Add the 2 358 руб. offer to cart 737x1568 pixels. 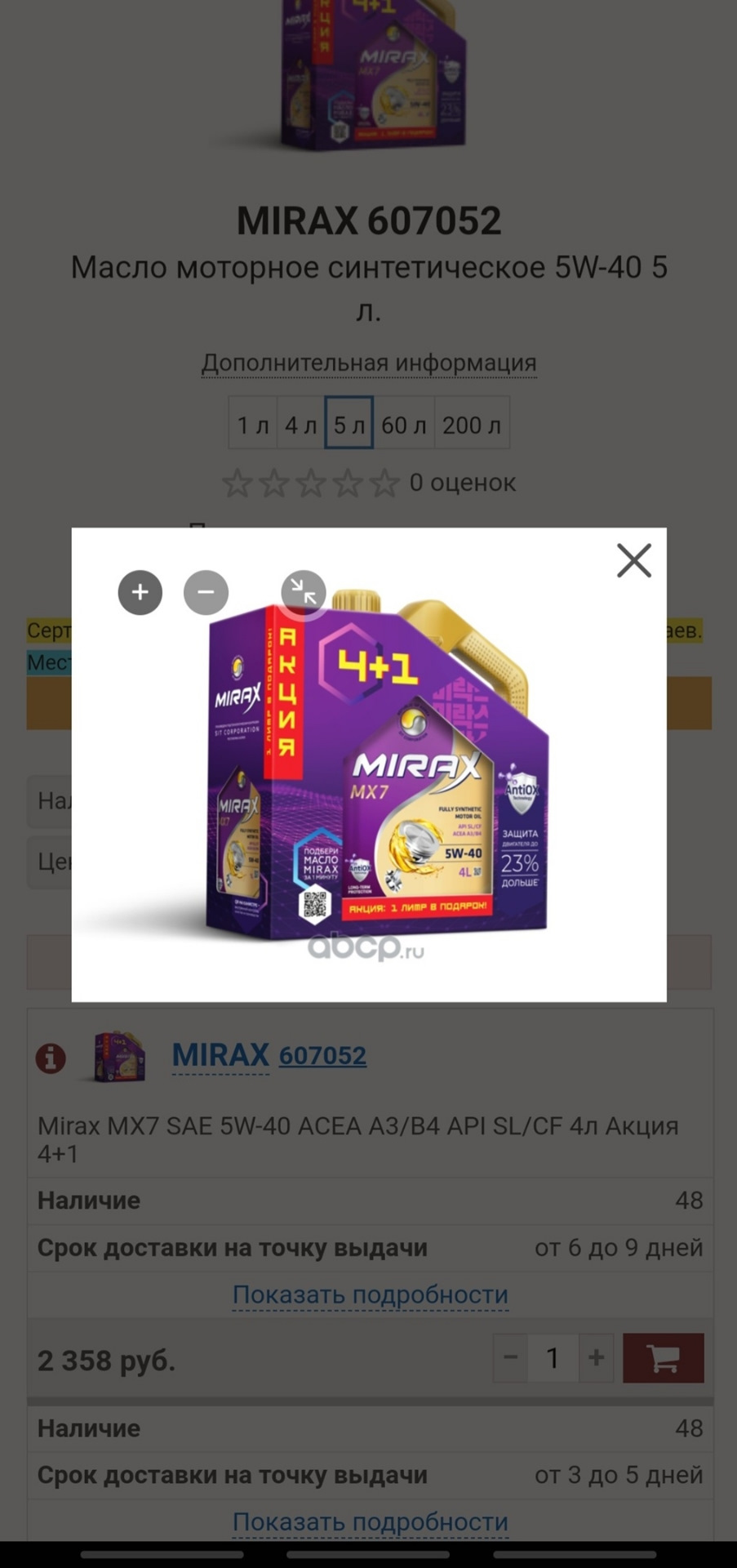coord(663,1357)
